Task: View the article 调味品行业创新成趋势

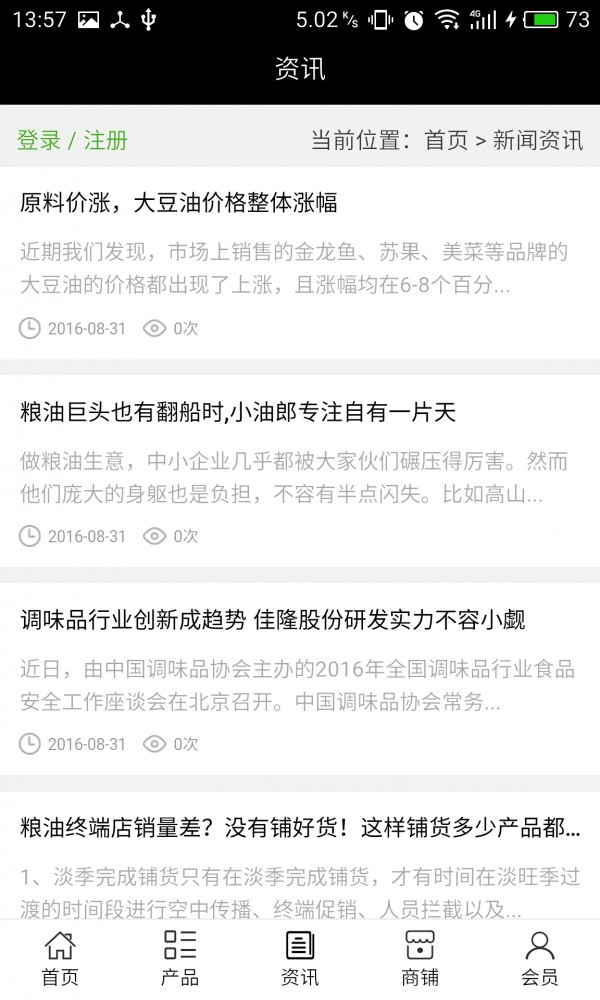Action: (272, 621)
